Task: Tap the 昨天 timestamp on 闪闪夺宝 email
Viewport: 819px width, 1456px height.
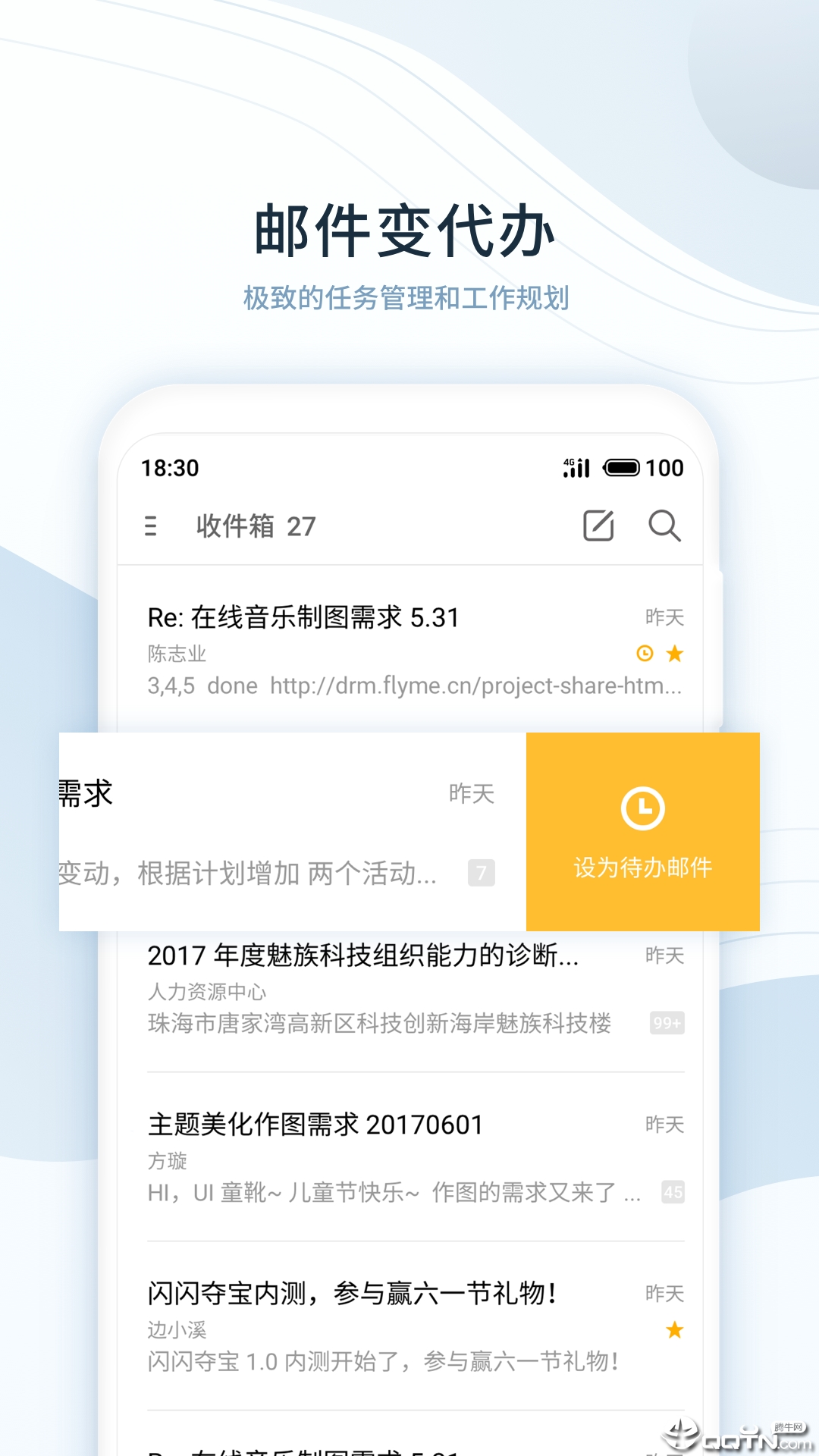Action: tap(663, 1294)
